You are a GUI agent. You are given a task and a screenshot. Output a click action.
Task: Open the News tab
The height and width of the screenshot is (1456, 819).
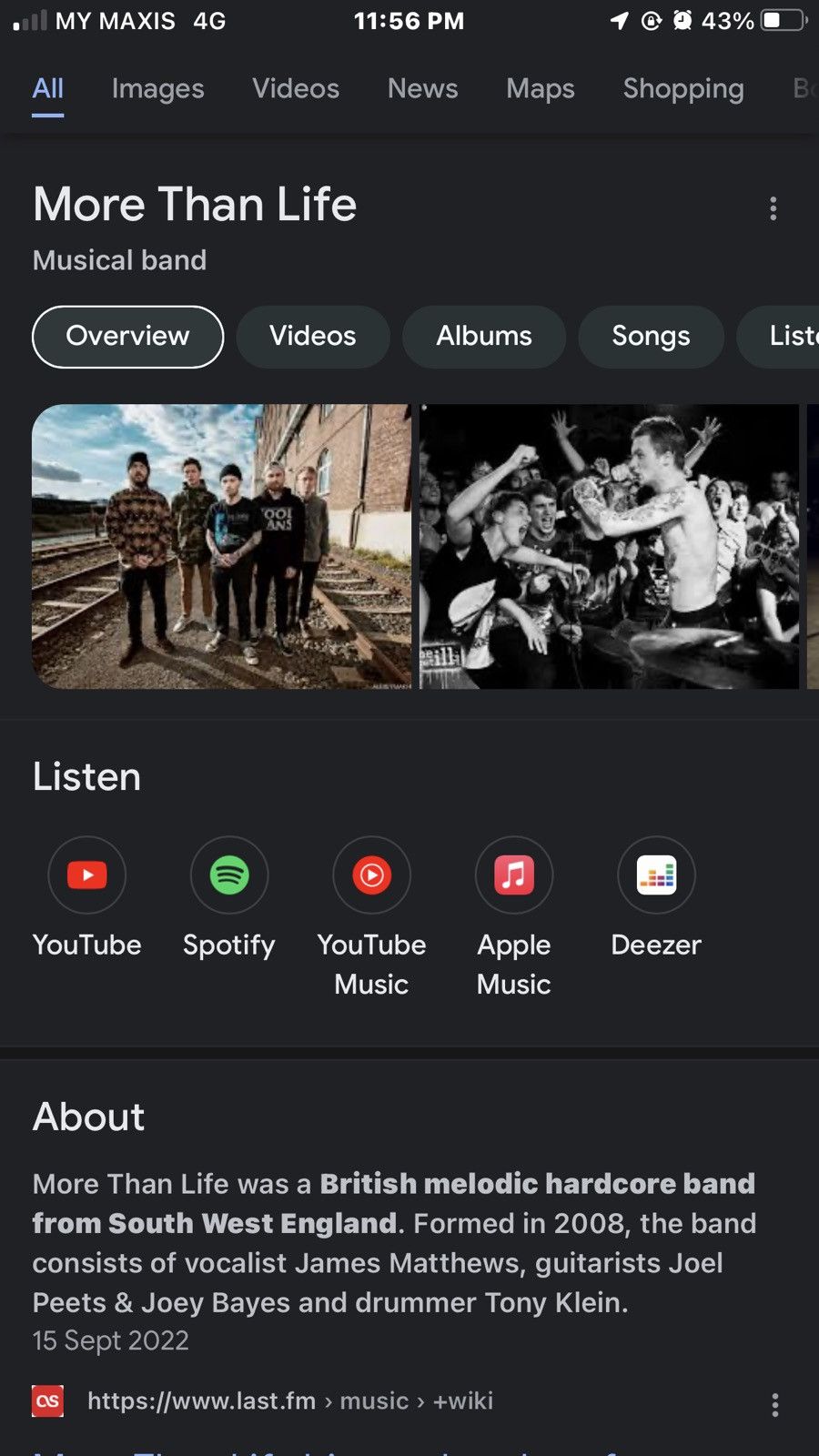[422, 88]
